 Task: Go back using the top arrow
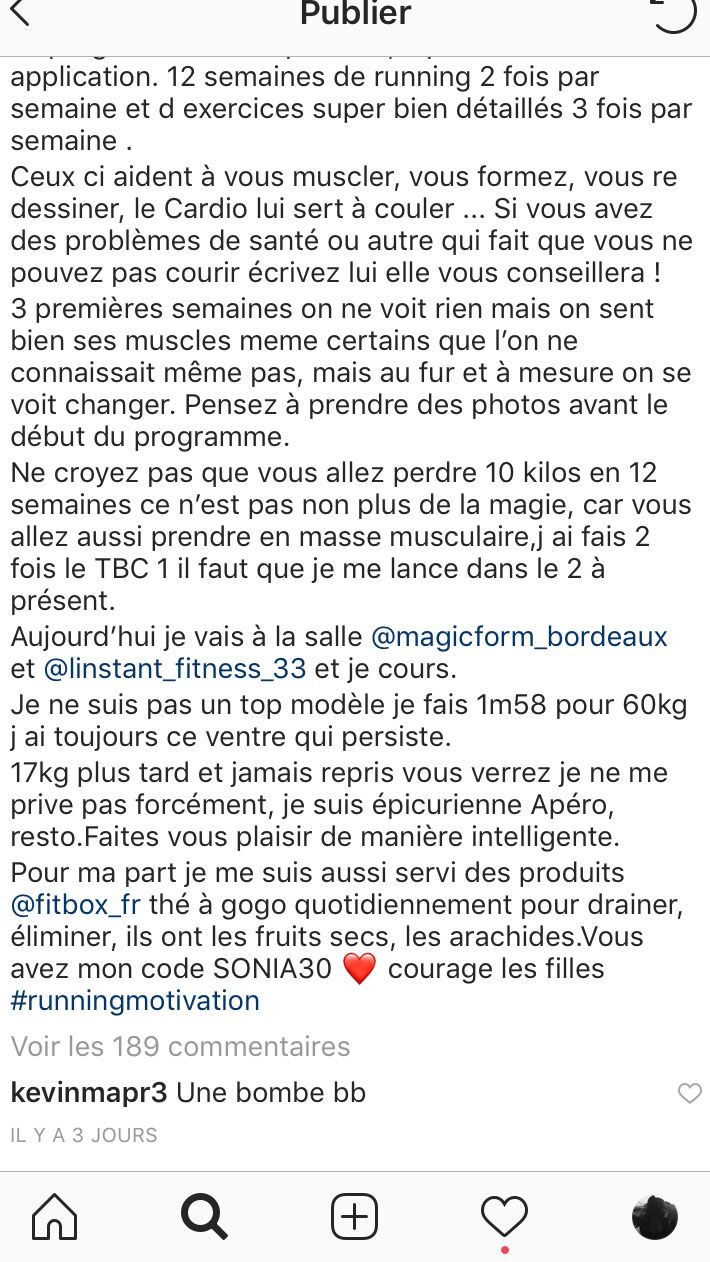[x=19, y=13]
